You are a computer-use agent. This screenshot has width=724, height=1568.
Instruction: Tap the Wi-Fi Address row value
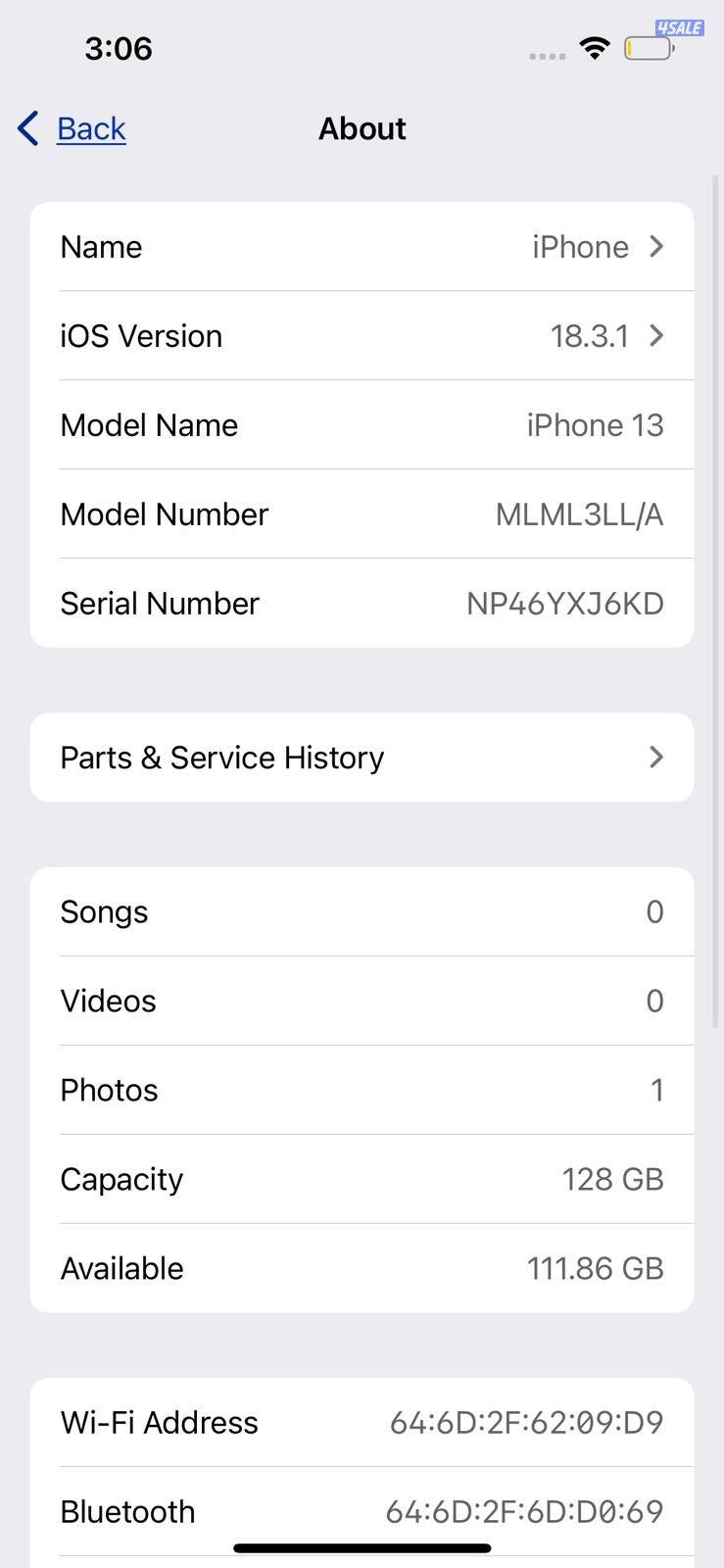(525, 1422)
